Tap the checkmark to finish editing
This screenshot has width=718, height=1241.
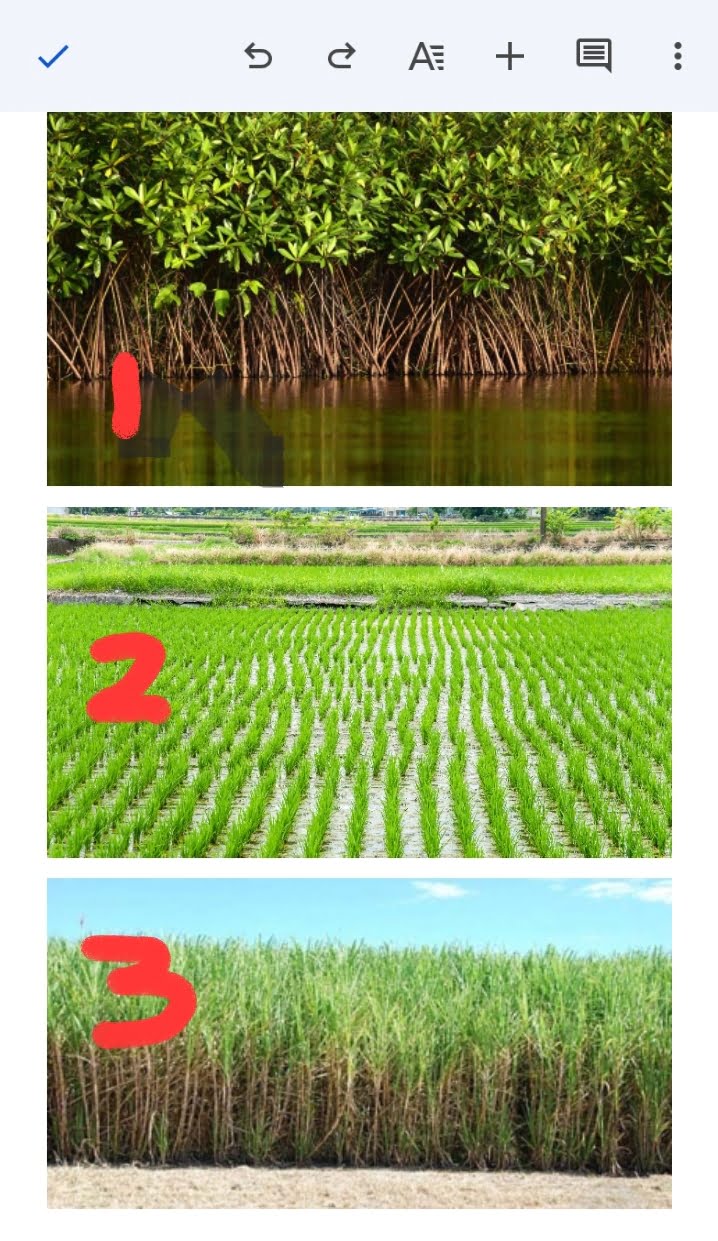tap(53, 56)
